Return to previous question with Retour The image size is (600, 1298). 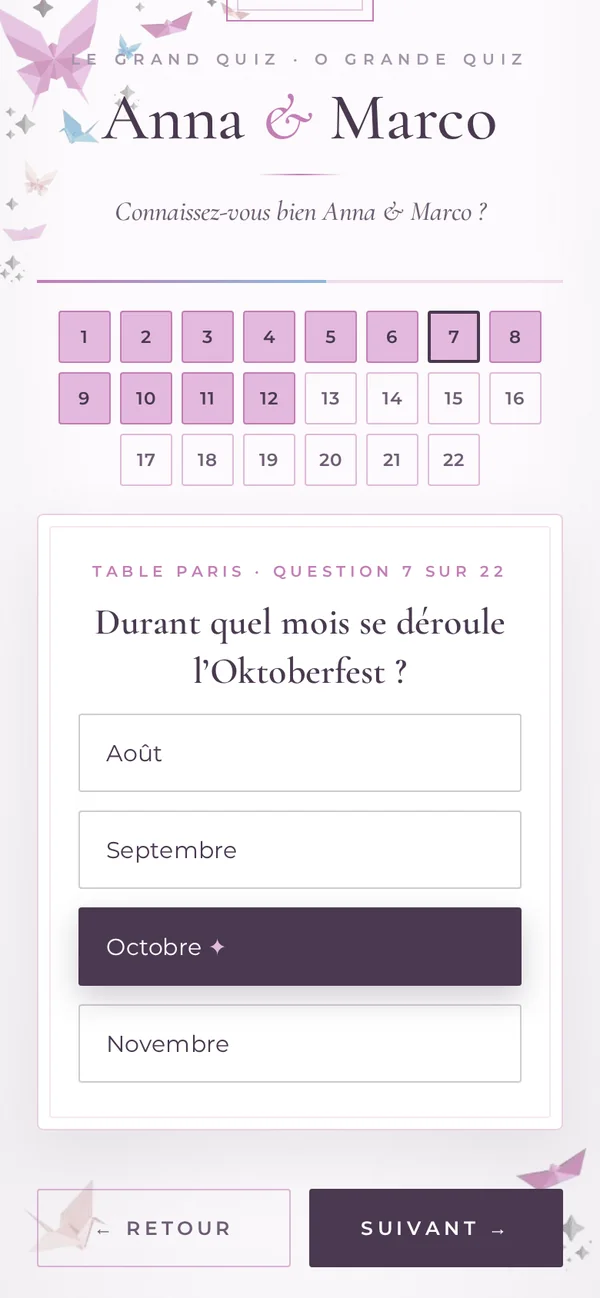click(x=164, y=1228)
